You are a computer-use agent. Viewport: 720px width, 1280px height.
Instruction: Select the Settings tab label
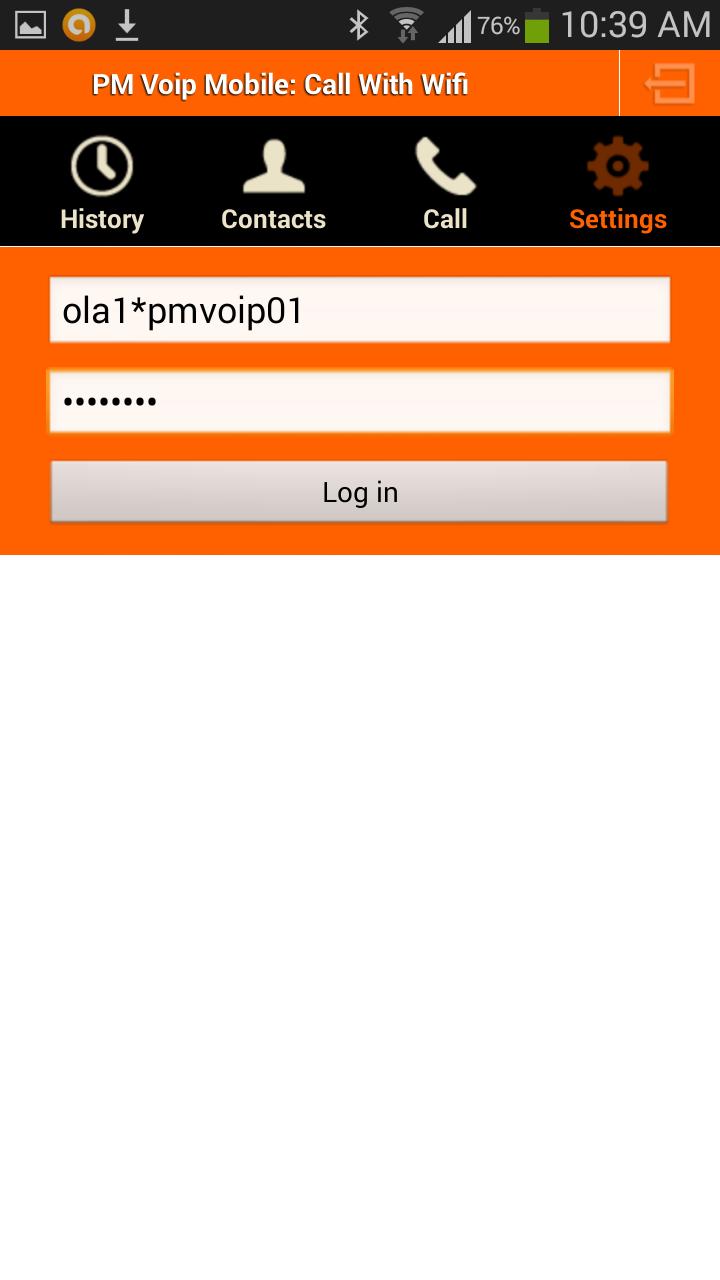[617, 219]
